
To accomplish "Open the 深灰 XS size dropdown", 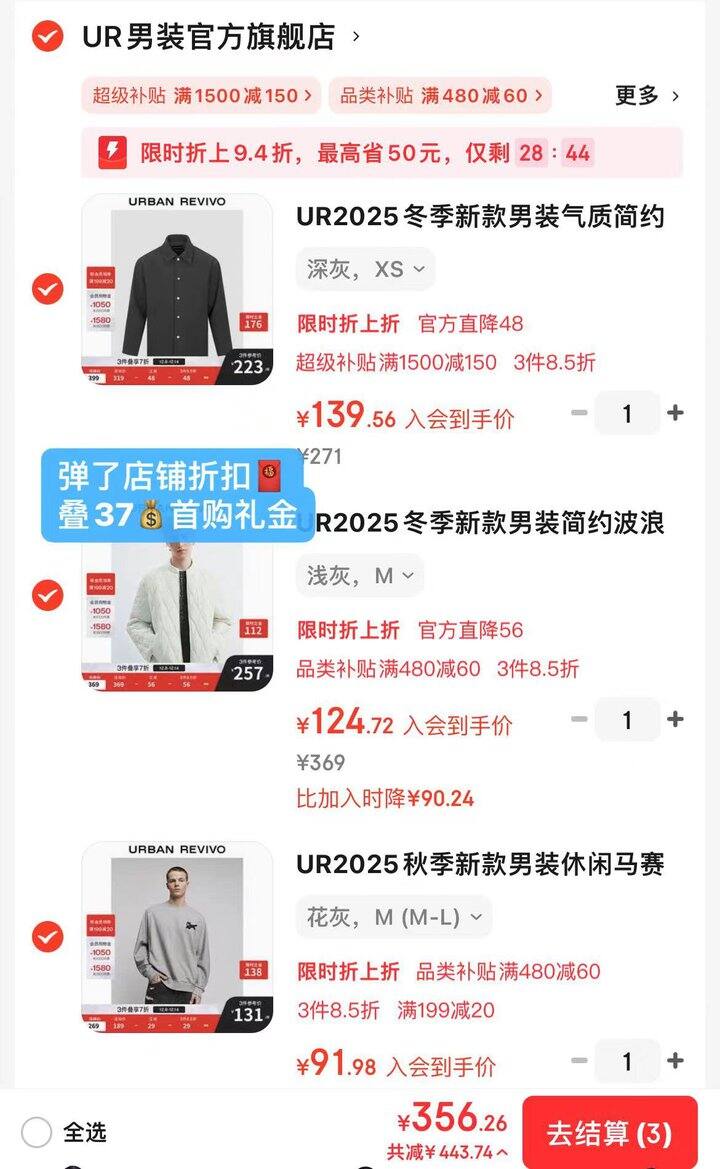I will point(365,269).
